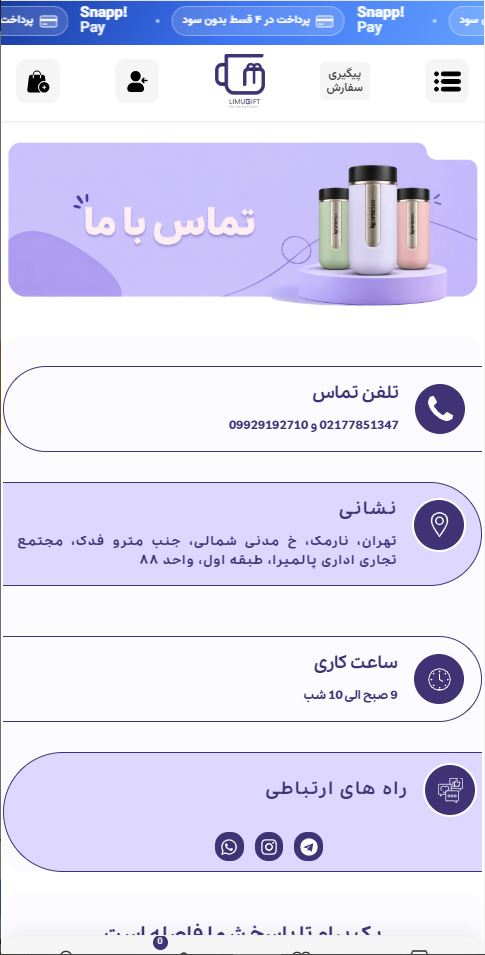Open the user login icon
Image resolution: width=485 pixels, height=955 pixels.
[x=137, y=81]
